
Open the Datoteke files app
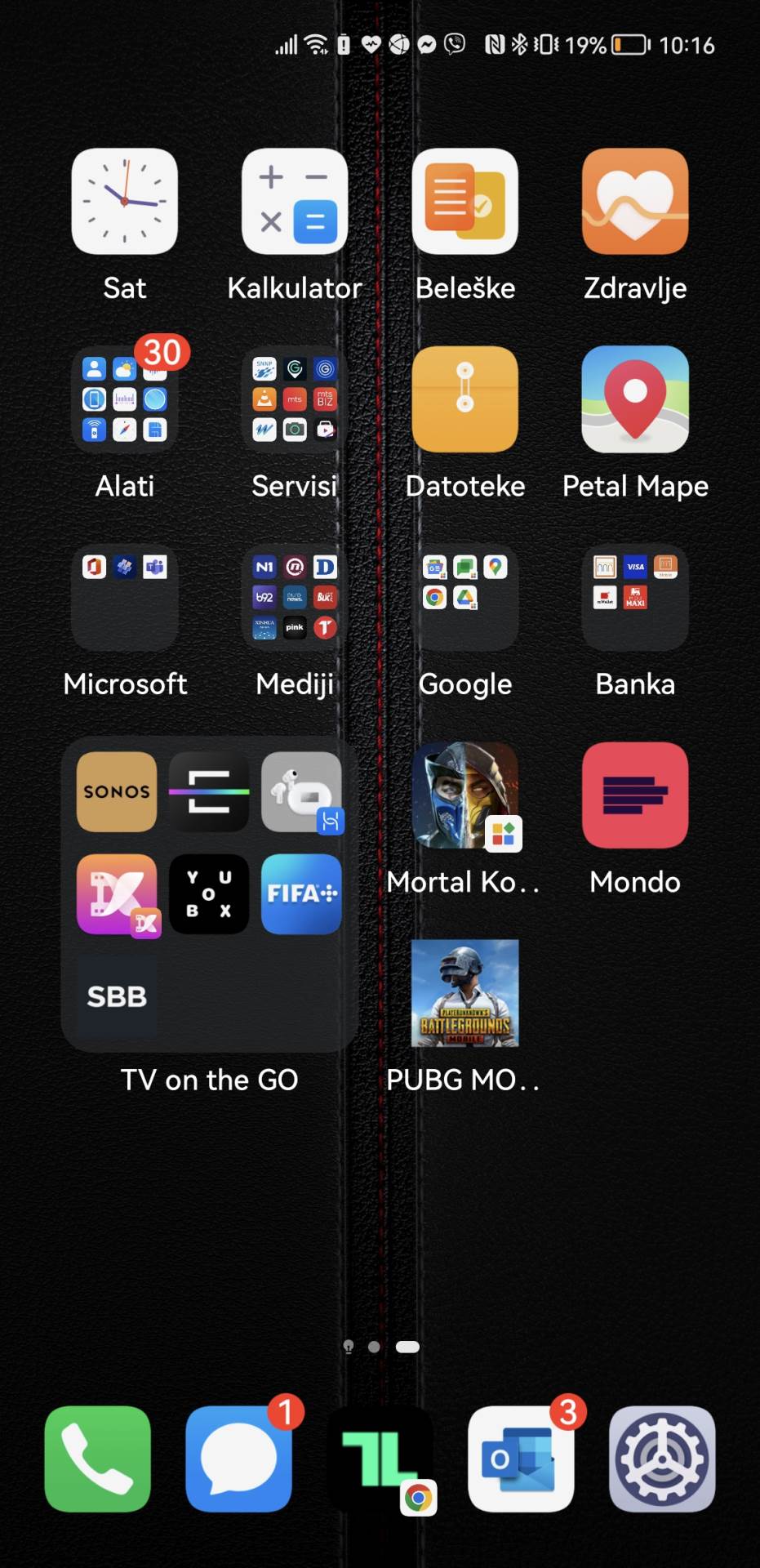[x=465, y=400]
